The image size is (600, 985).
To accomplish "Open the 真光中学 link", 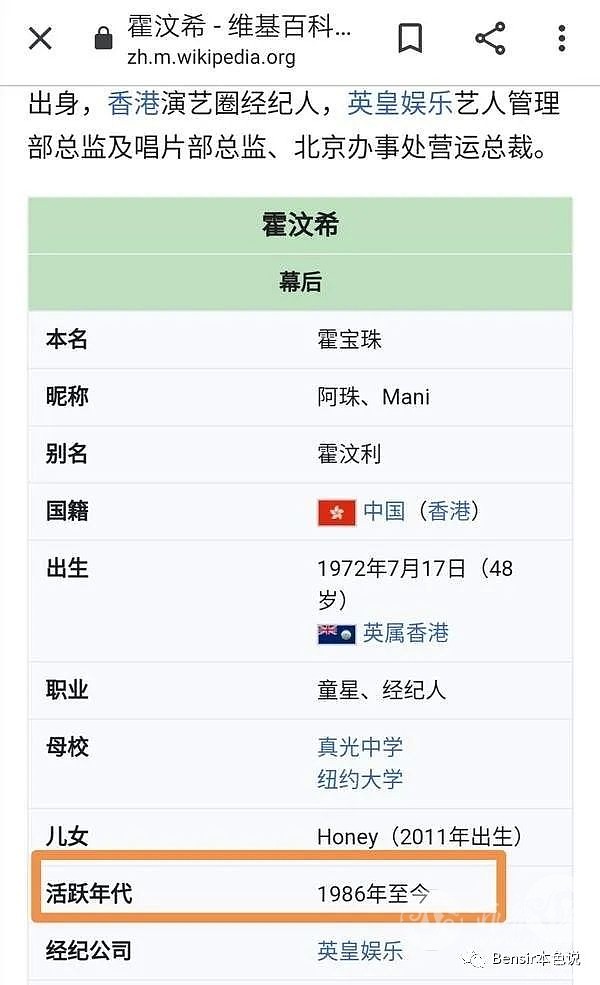I will pyautogui.click(x=360, y=746).
